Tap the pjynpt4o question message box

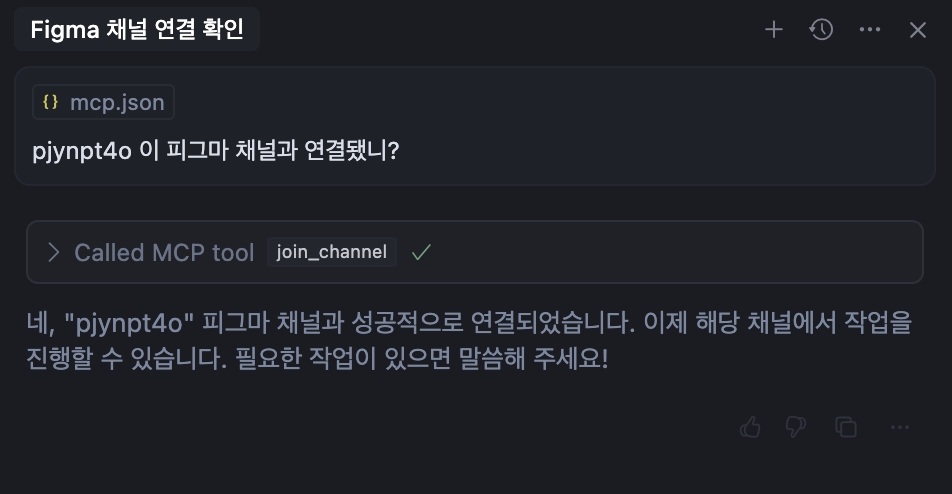click(x=474, y=152)
